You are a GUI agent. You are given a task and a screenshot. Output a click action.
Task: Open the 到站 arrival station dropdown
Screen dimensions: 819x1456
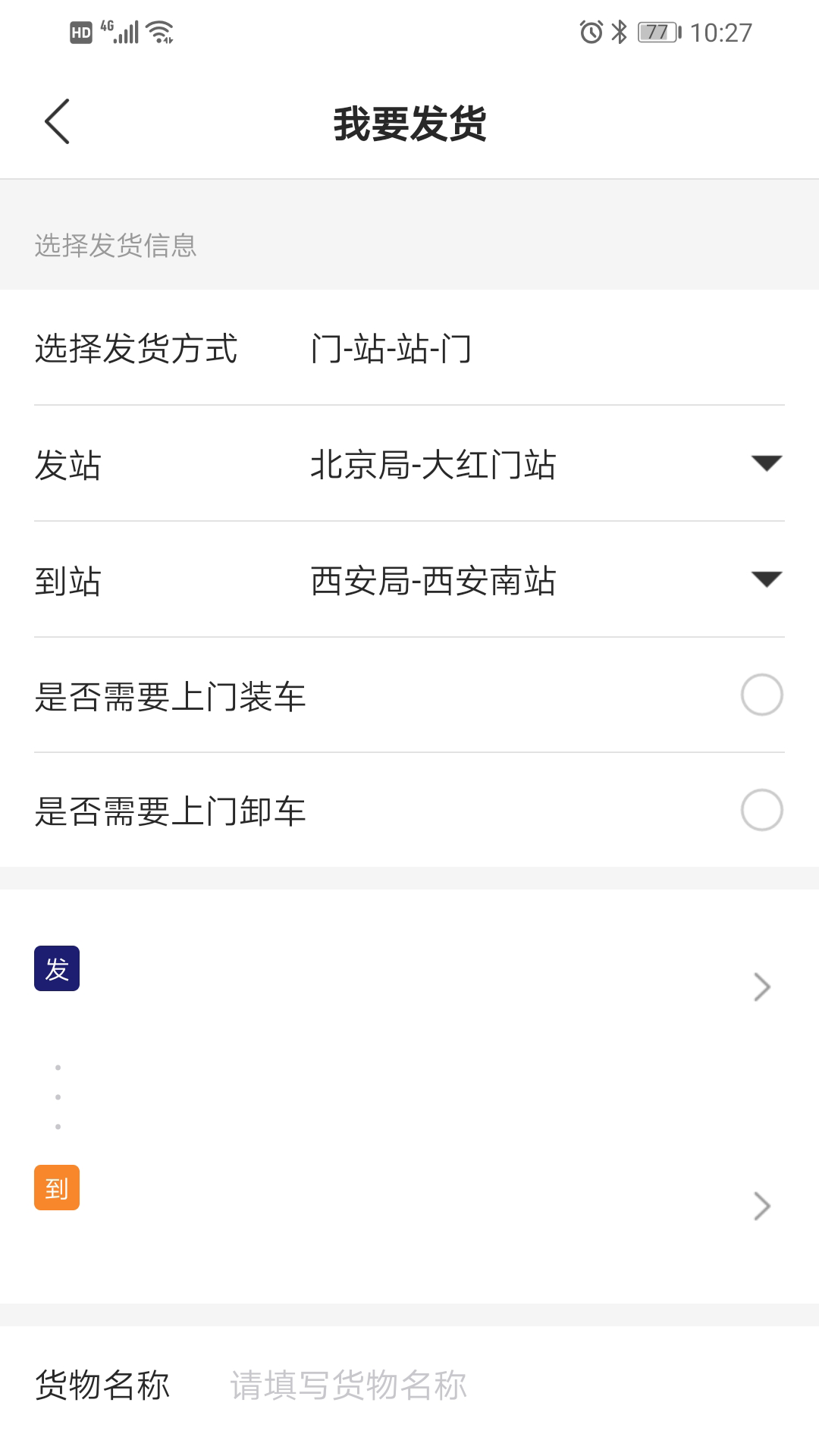[409, 579]
